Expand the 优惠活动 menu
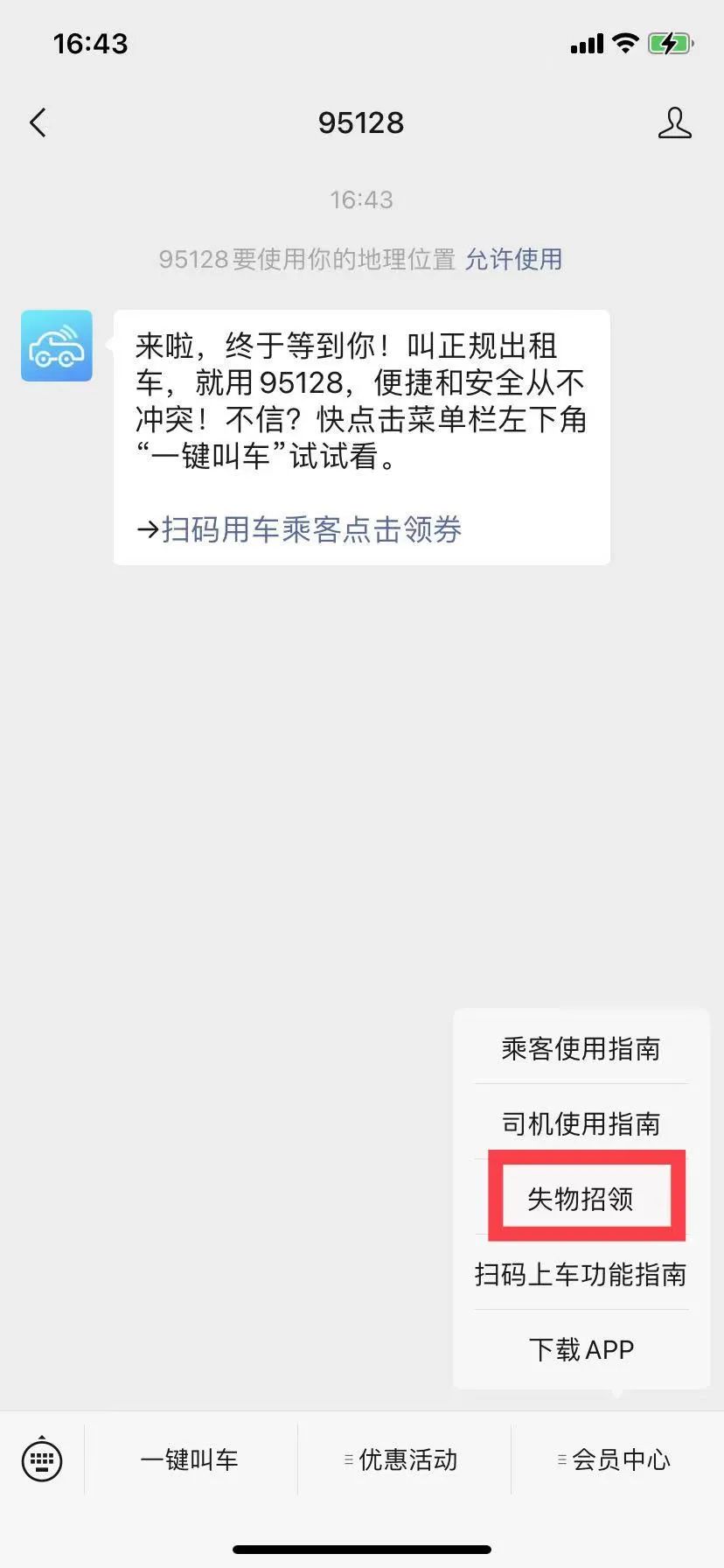 402,1459
